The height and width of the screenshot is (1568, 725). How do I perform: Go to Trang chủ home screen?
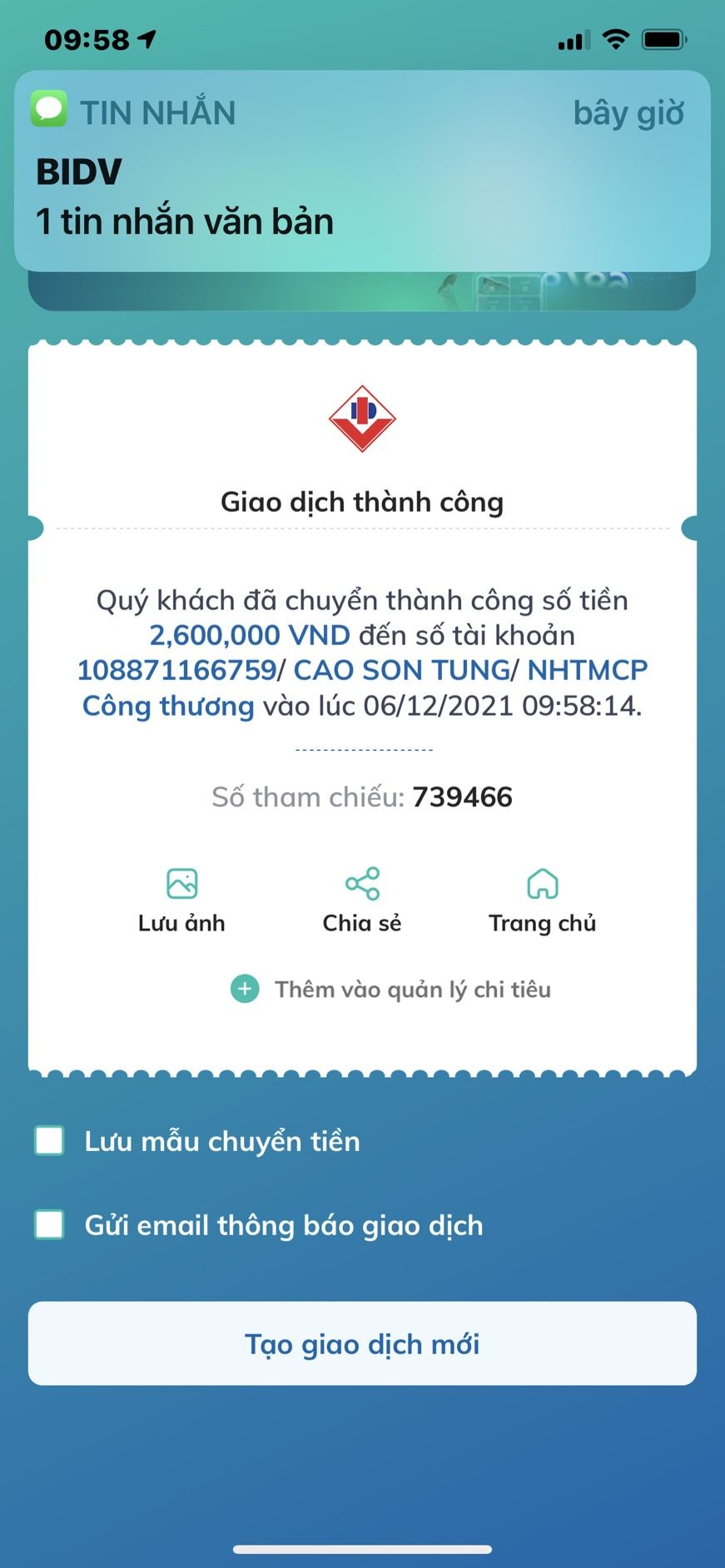[x=542, y=899]
